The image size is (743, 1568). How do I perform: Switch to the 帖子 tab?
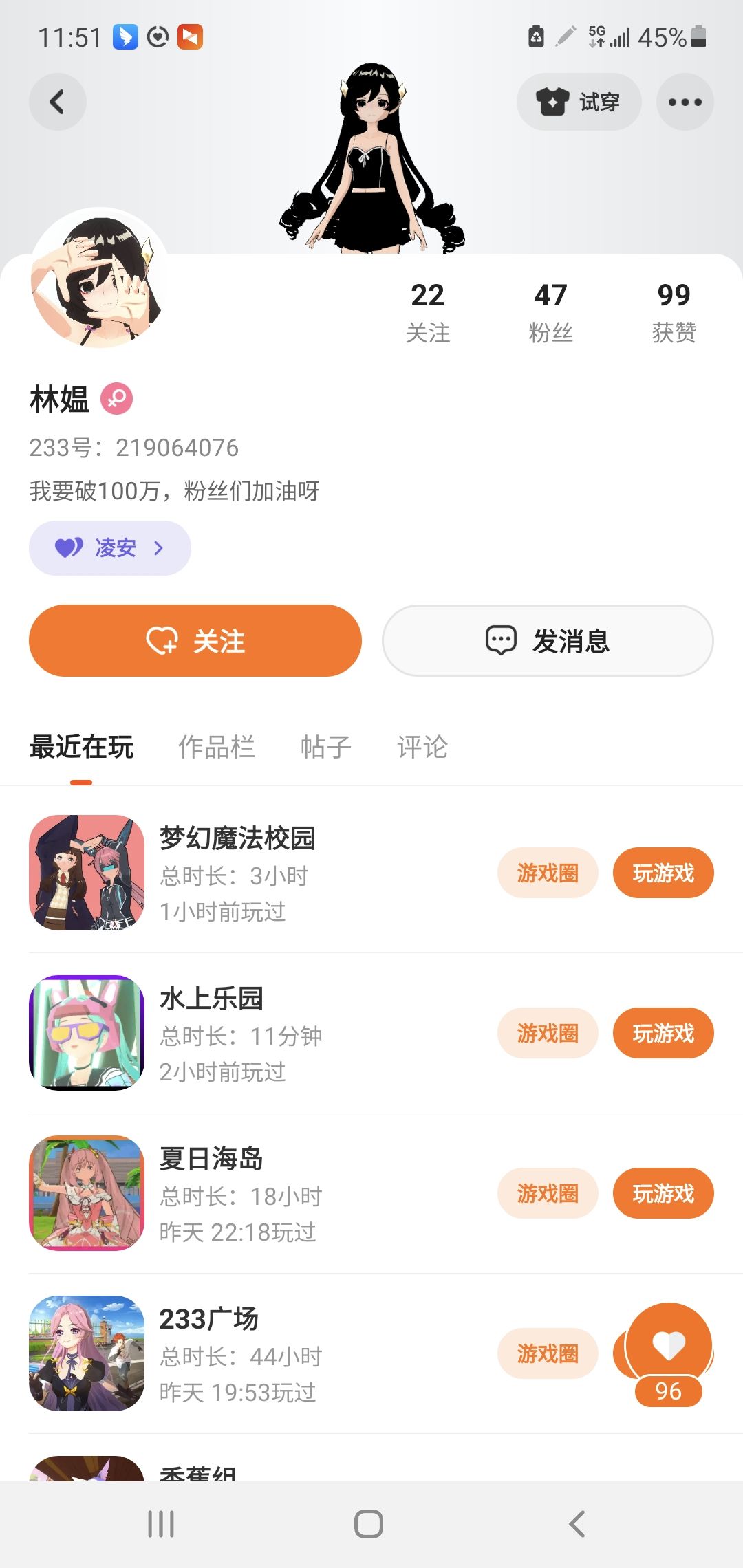pos(325,747)
